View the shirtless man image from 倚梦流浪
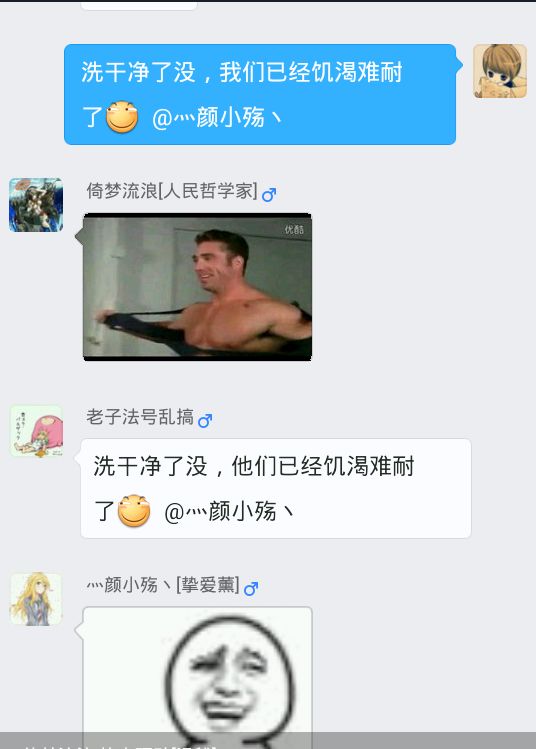536x749 pixels. click(197, 287)
